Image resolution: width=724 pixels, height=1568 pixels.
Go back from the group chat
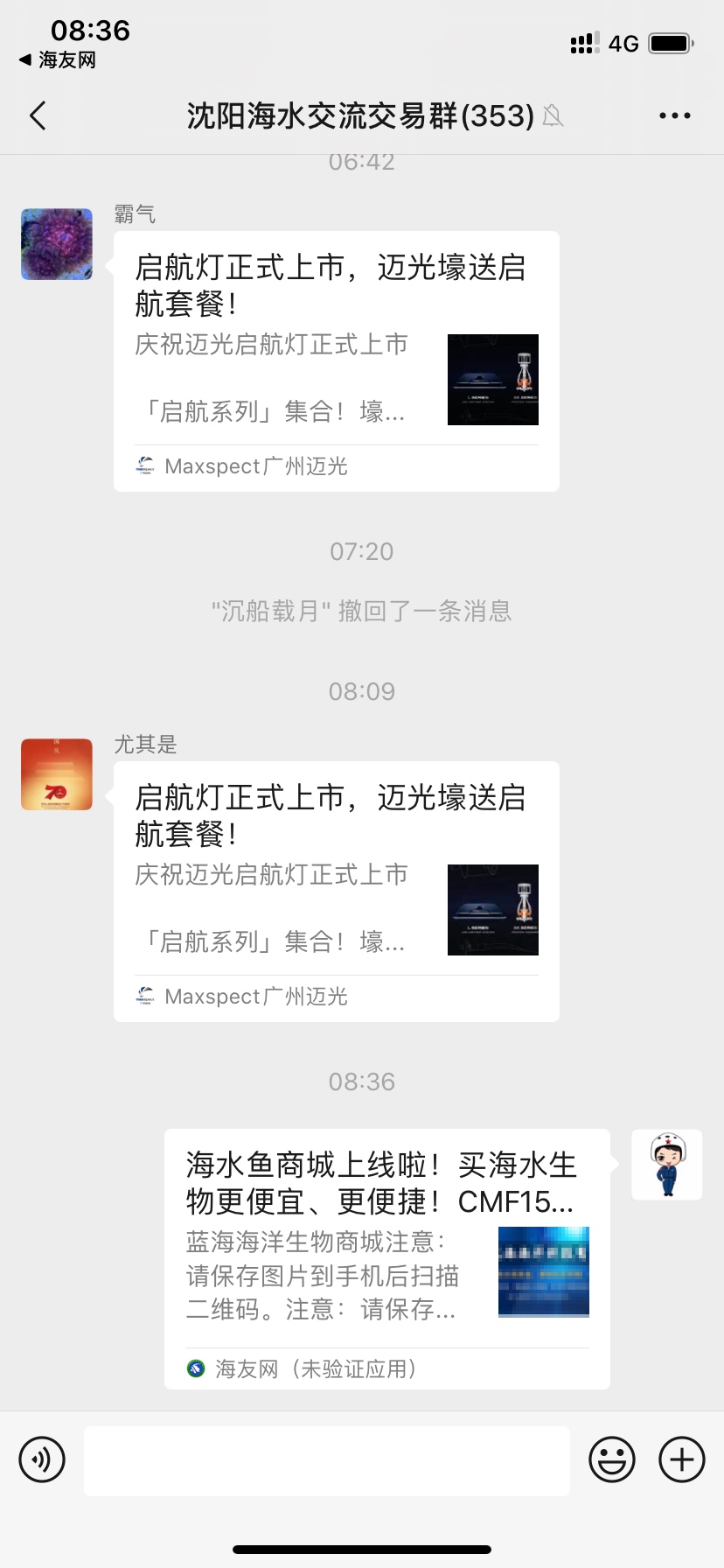pyautogui.click(x=38, y=115)
